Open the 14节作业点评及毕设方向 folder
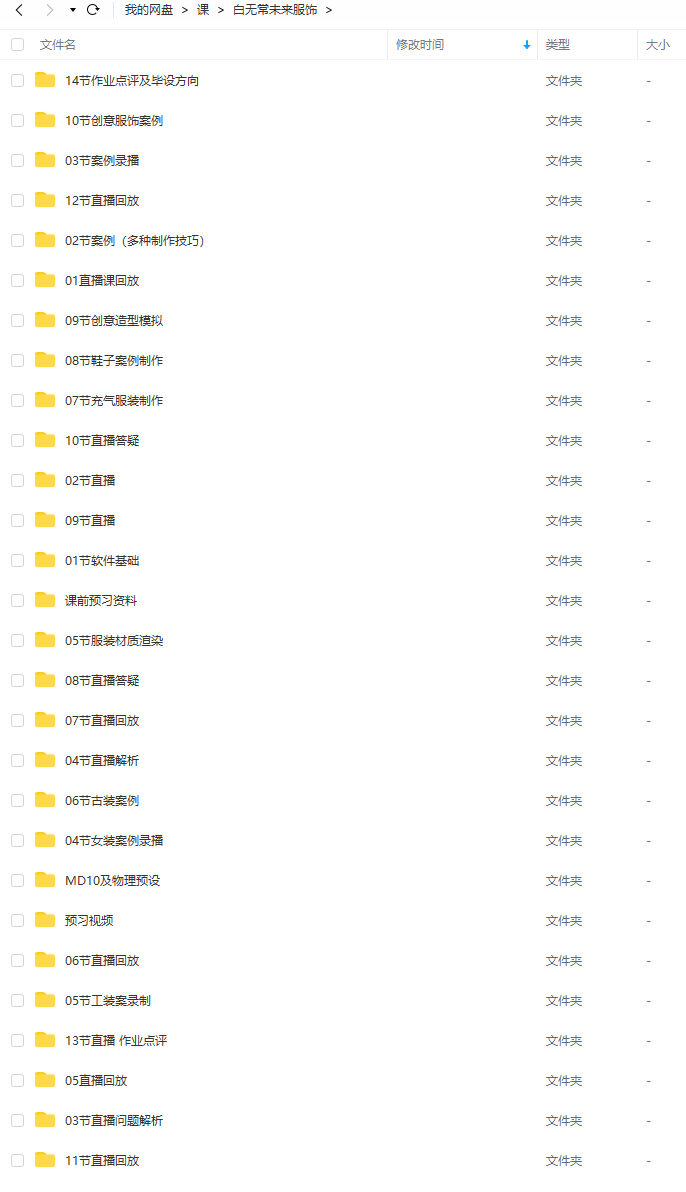The image size is (686, 1192). click(131, 81)
